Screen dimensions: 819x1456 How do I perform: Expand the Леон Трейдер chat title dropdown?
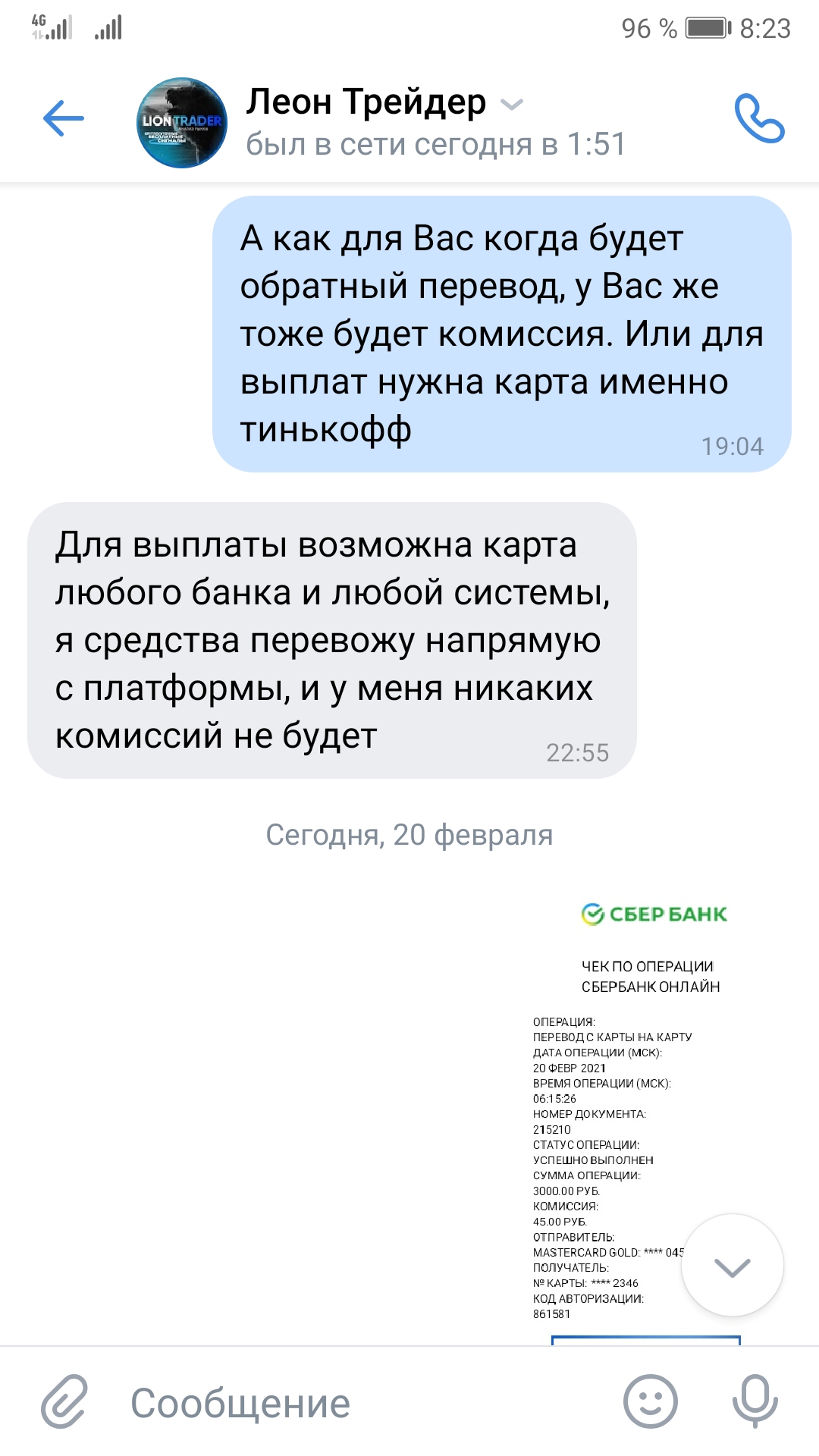(513, 104)
